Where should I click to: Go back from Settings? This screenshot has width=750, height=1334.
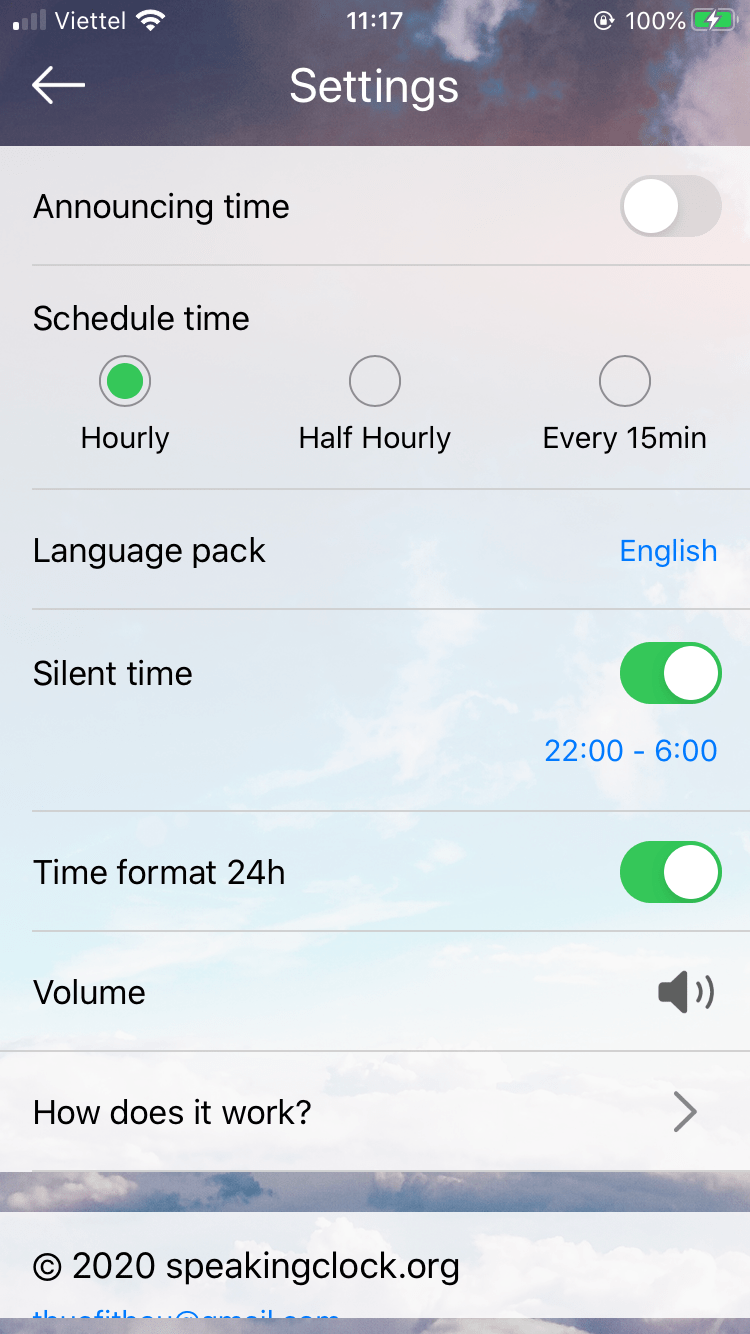click(58, 86)
